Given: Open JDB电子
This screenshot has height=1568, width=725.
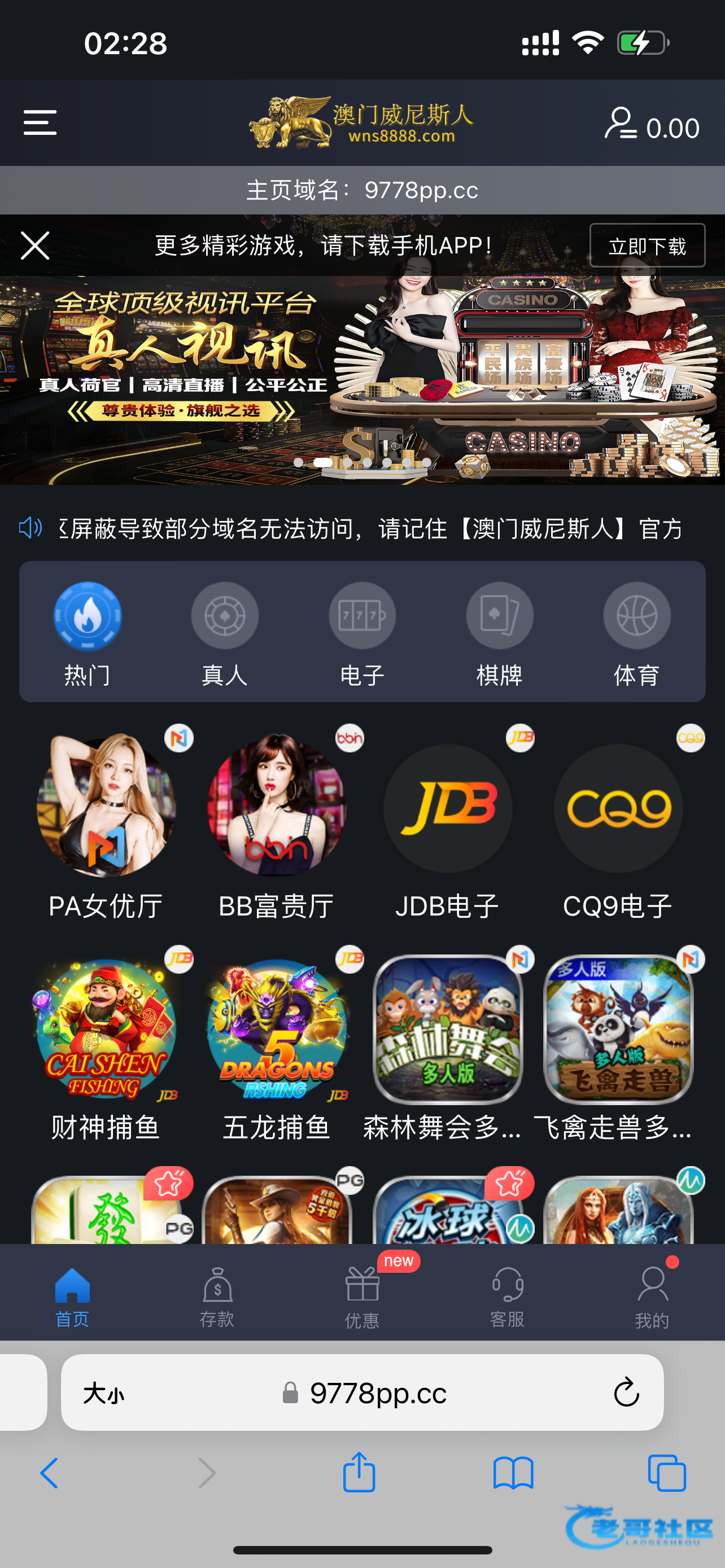Looking at the screenshot, I should pyautogui.click(x=447, y=822).
